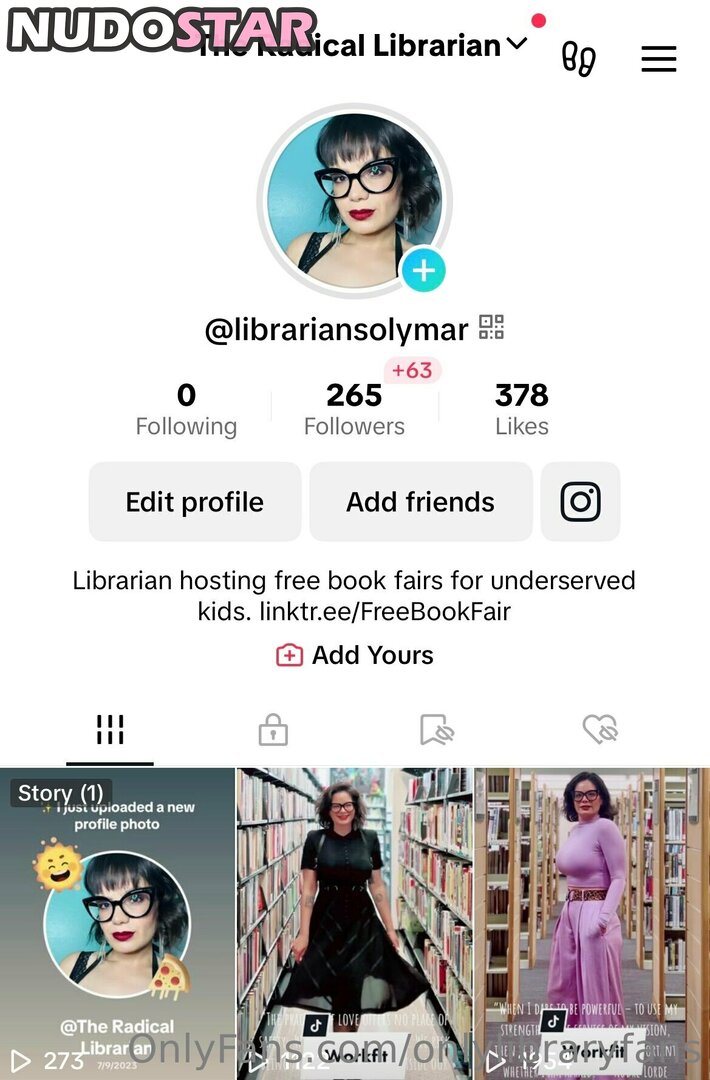Open the profile views footprints icon

[x=579, y=58]
